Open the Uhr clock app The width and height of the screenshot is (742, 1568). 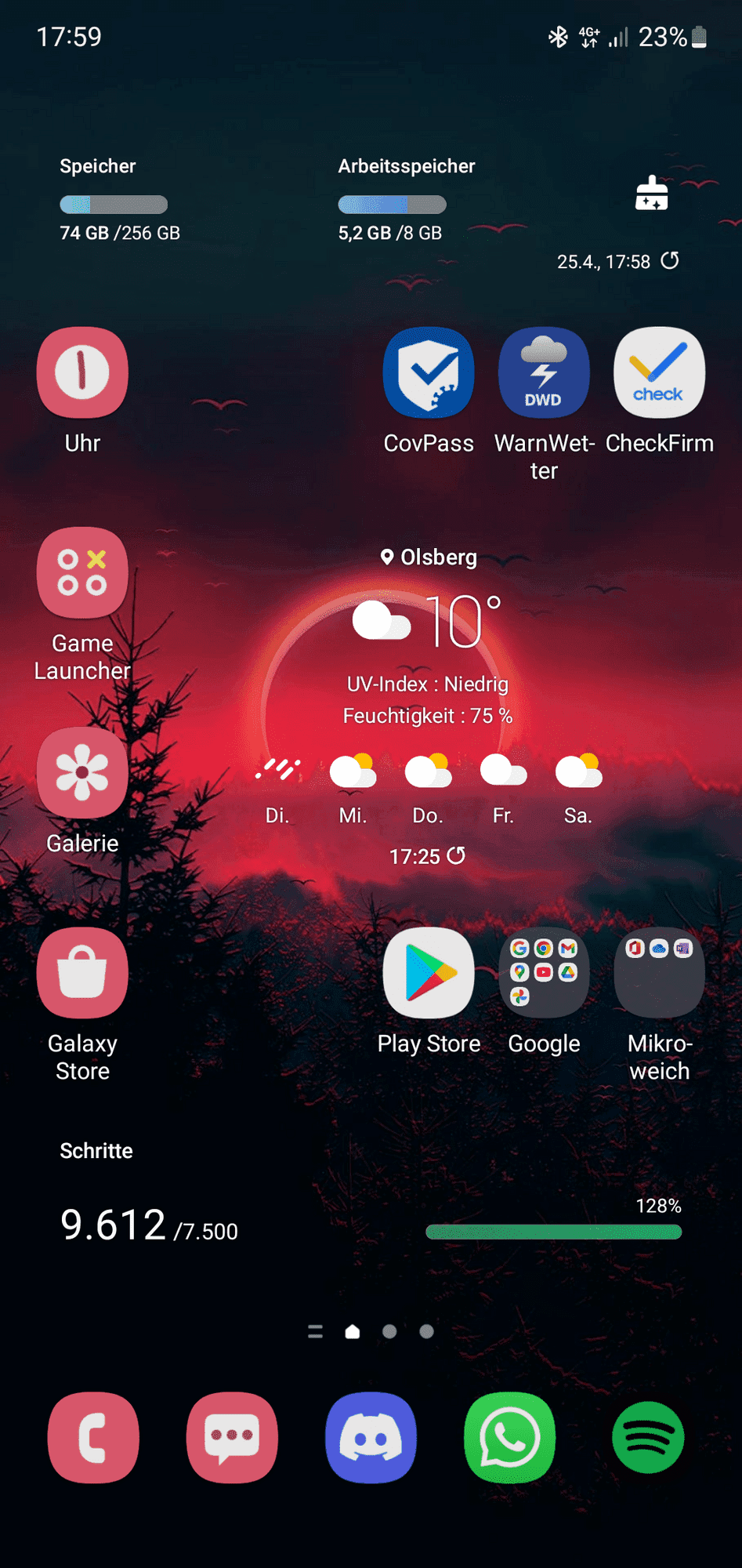[x=82, y=372]
